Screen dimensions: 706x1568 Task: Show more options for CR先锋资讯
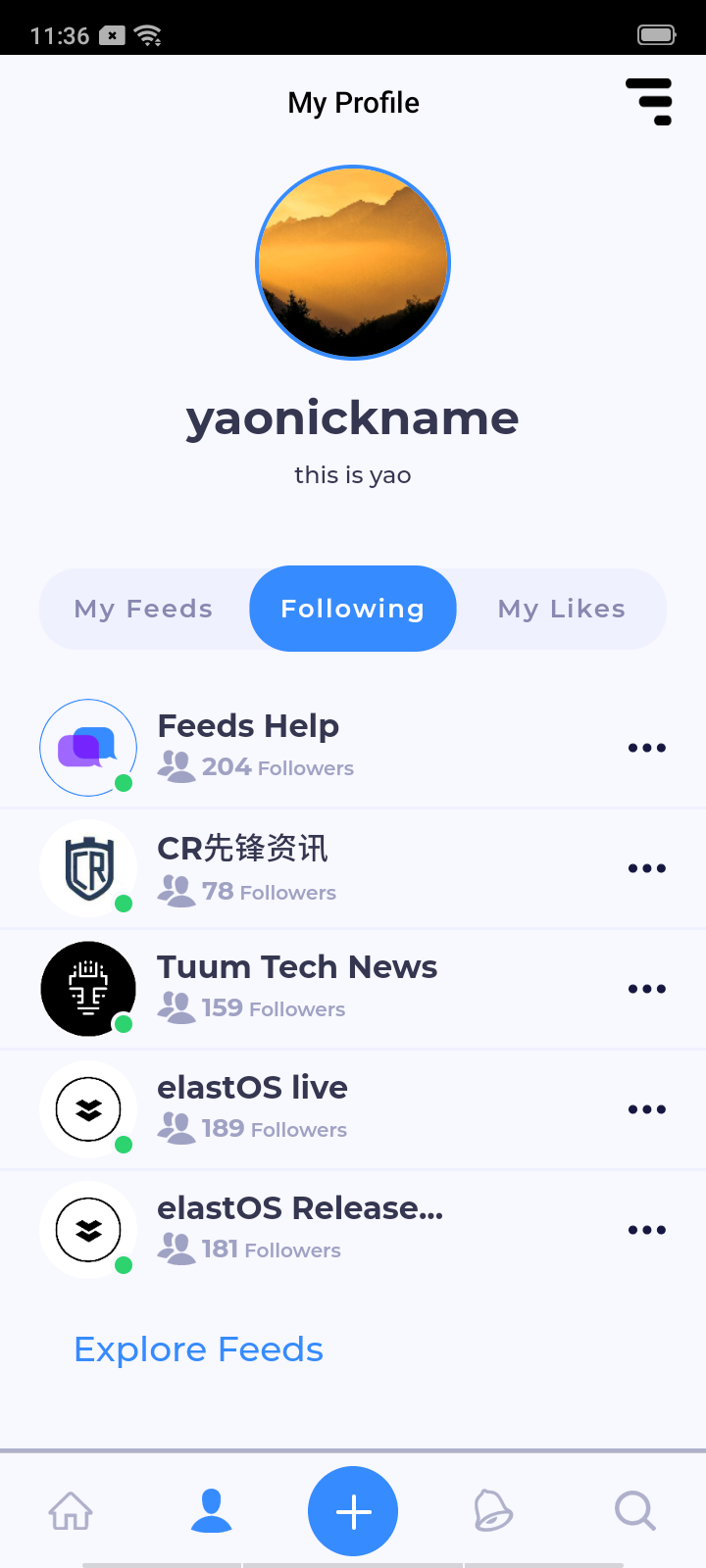pyautogui.click(x=647, y=868)
